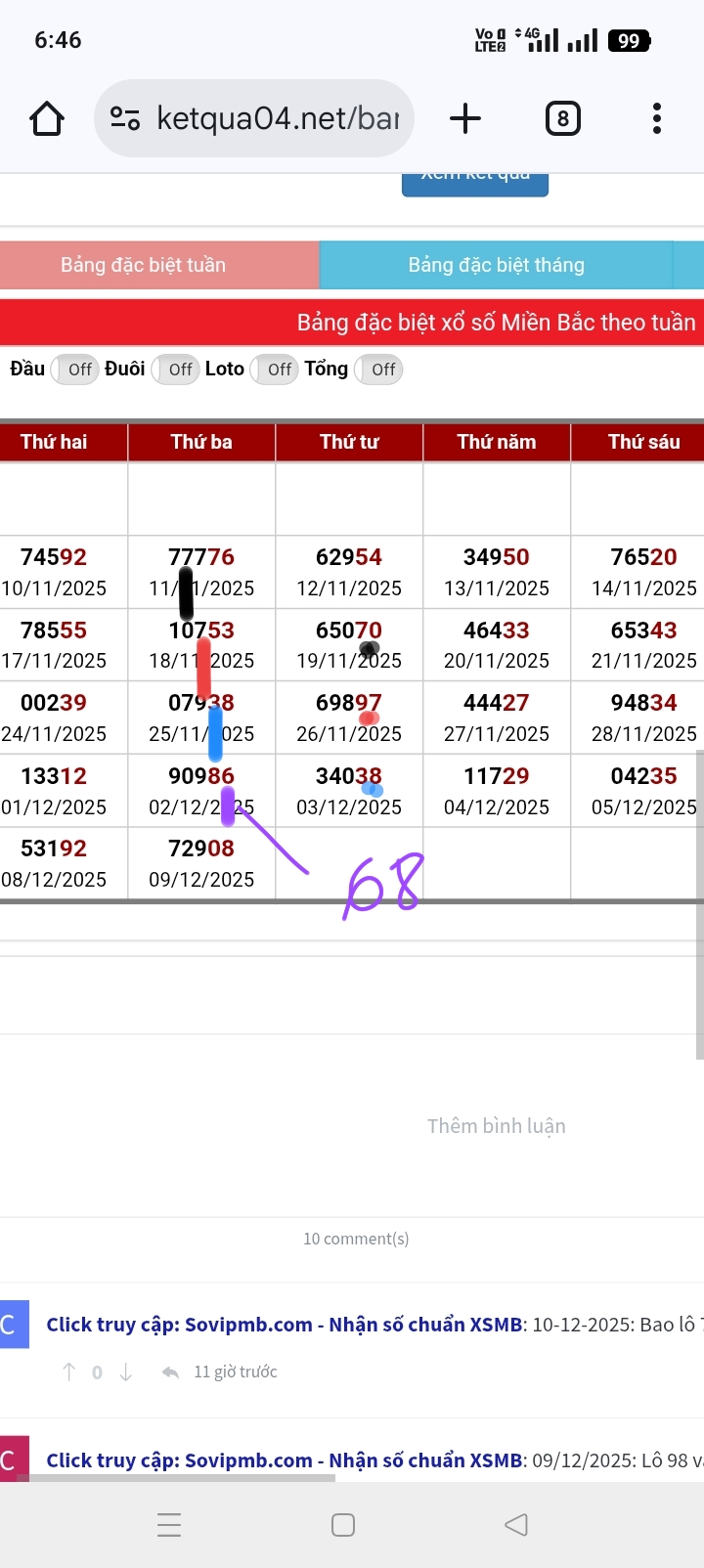Downvote the 10-12-2025 Sovipmb comment
The width and height of the screenshot is (704, 1568).
point(126,1372)
